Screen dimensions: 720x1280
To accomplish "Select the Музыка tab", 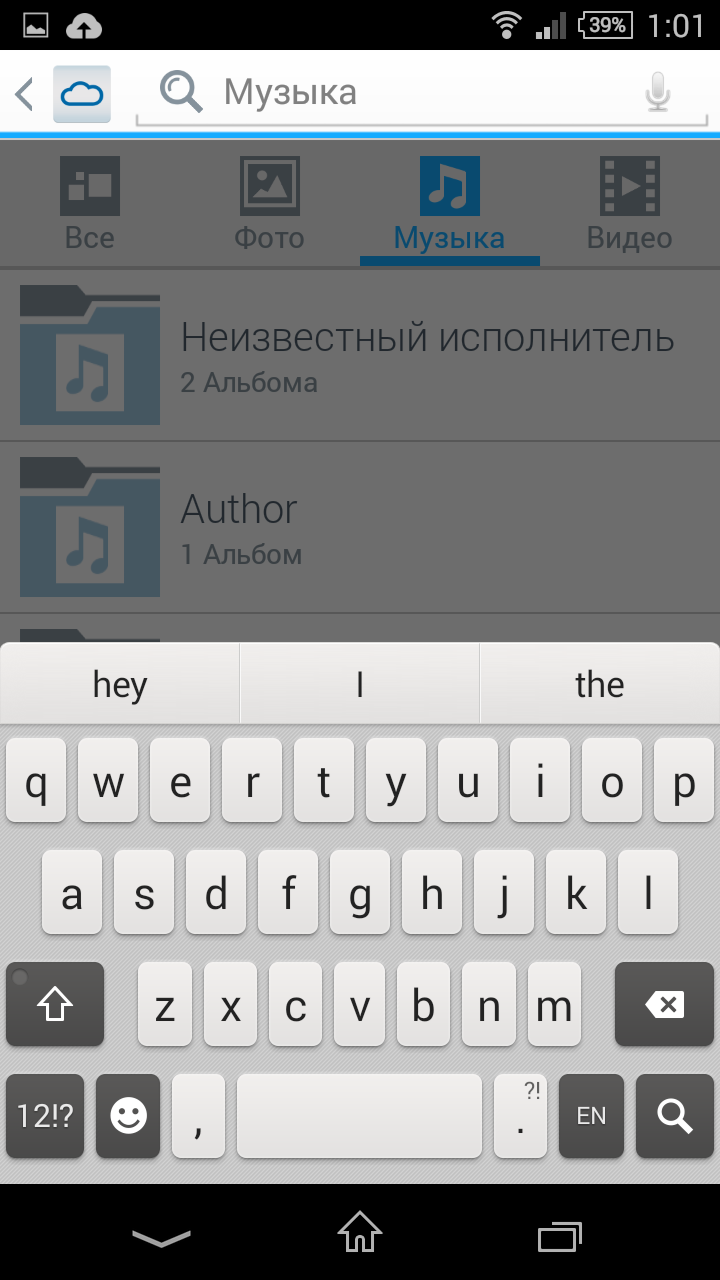I will pos(449,205).
